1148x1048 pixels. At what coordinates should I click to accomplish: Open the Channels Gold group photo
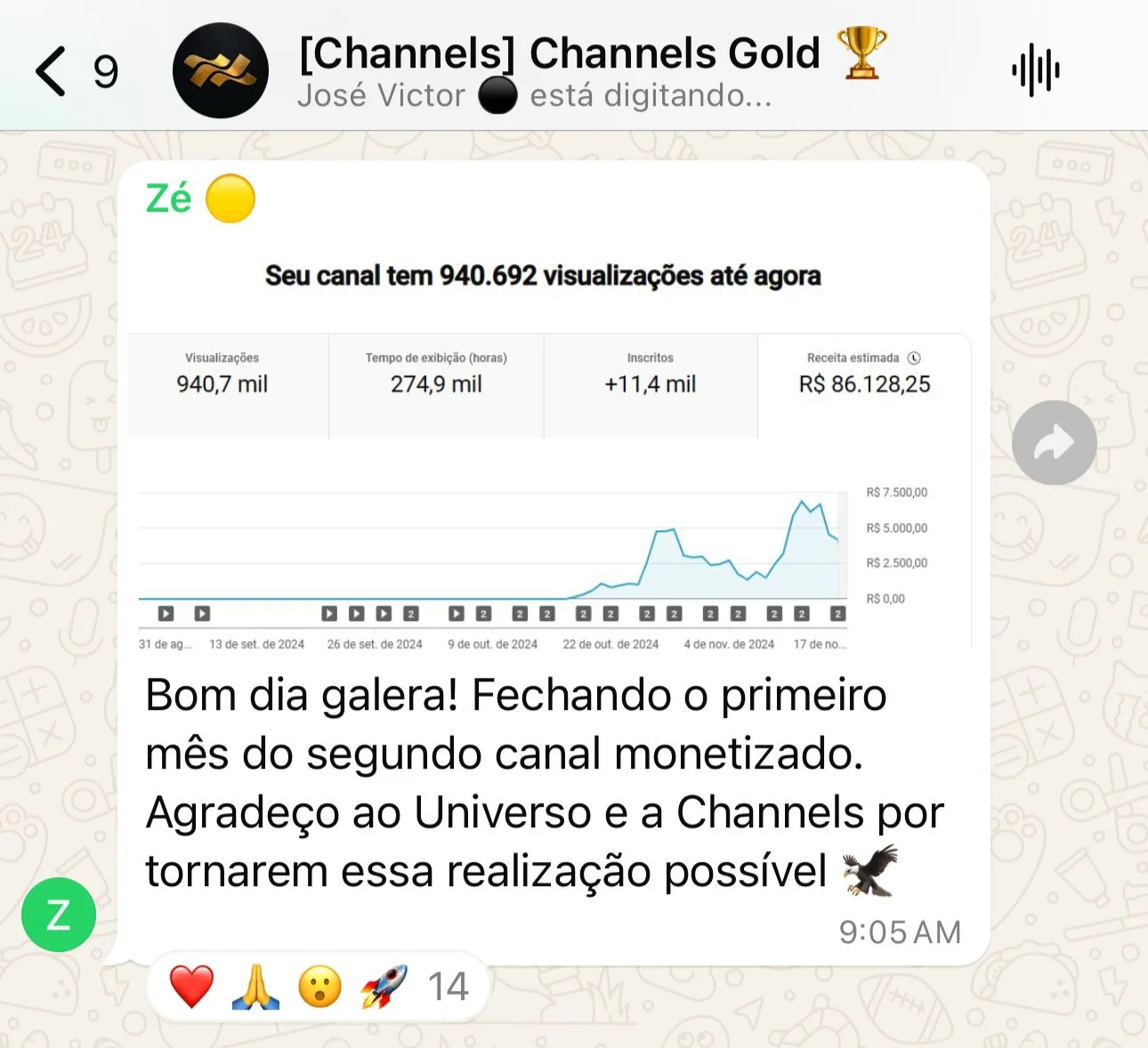click(x=221, y=71)
